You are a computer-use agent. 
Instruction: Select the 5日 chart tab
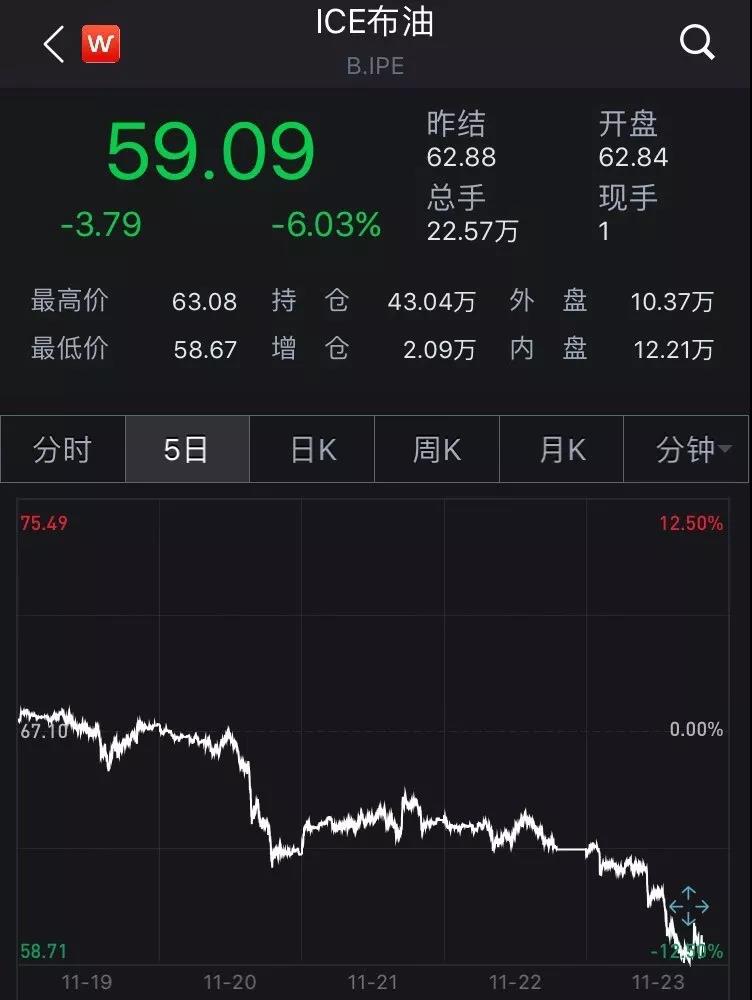[186, 450]
